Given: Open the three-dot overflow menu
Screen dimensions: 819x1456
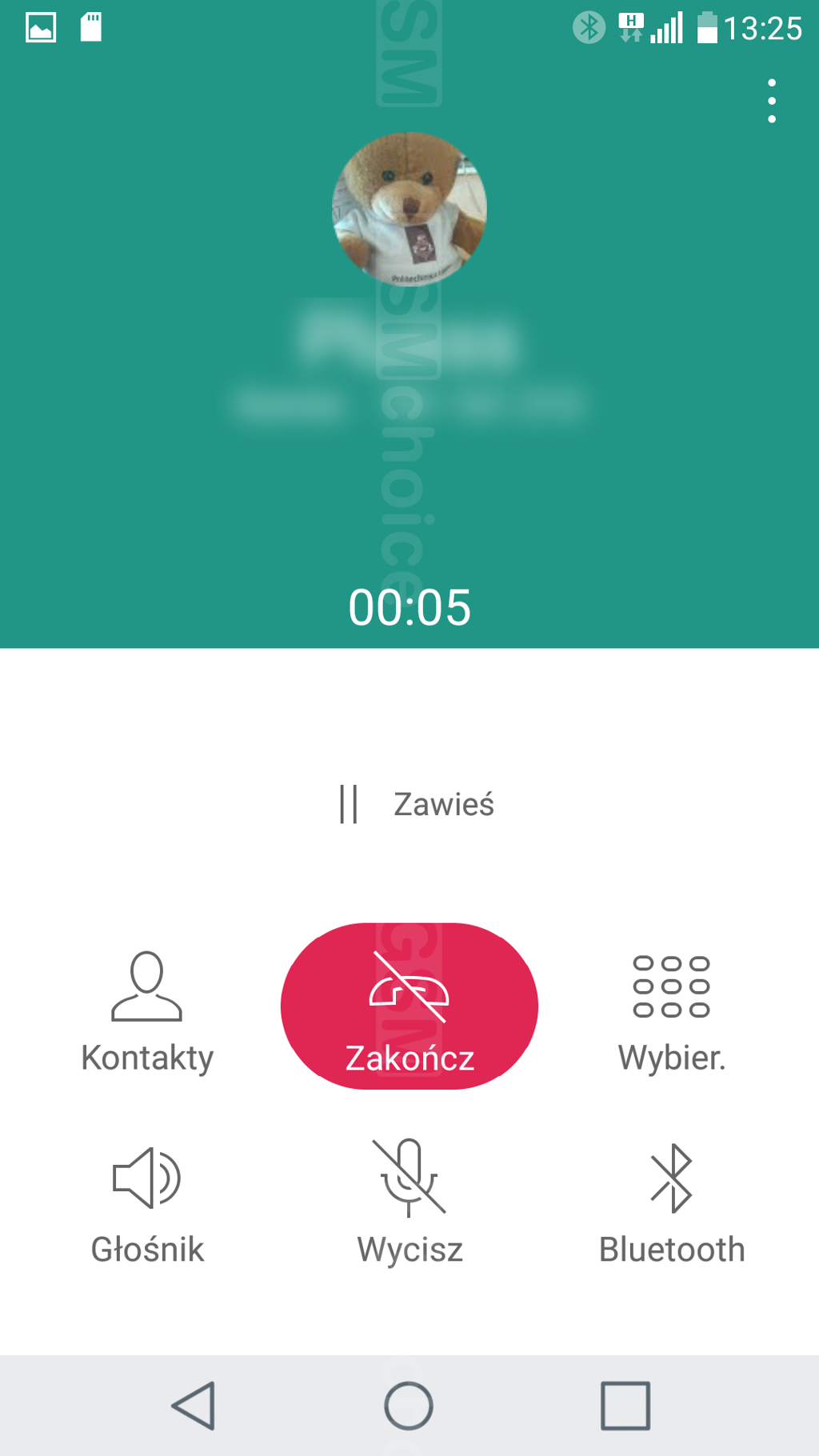Looking at the screenshot, I should (771, 101).
